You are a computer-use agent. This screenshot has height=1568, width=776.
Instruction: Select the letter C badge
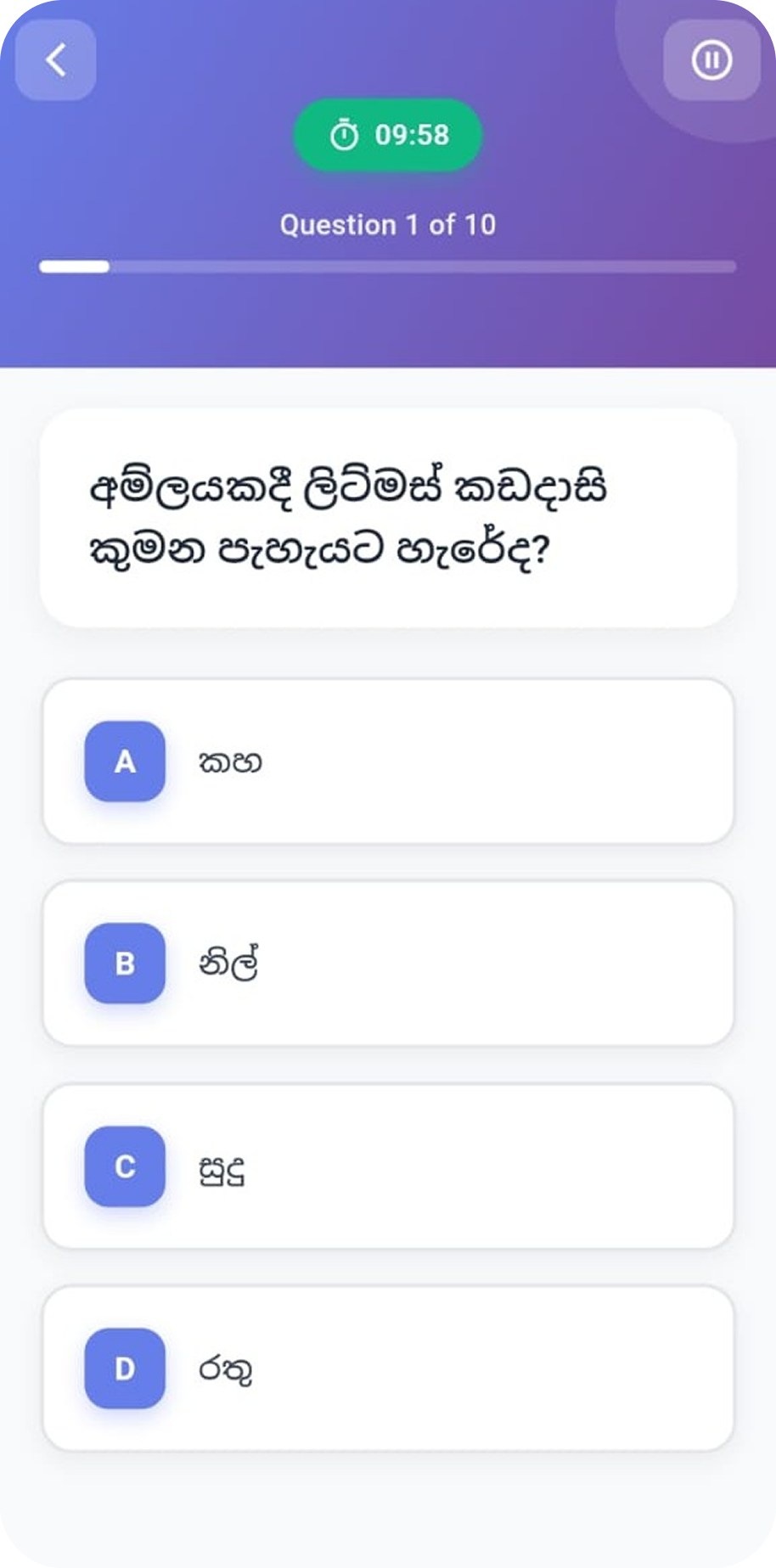tap(125, 1166)
